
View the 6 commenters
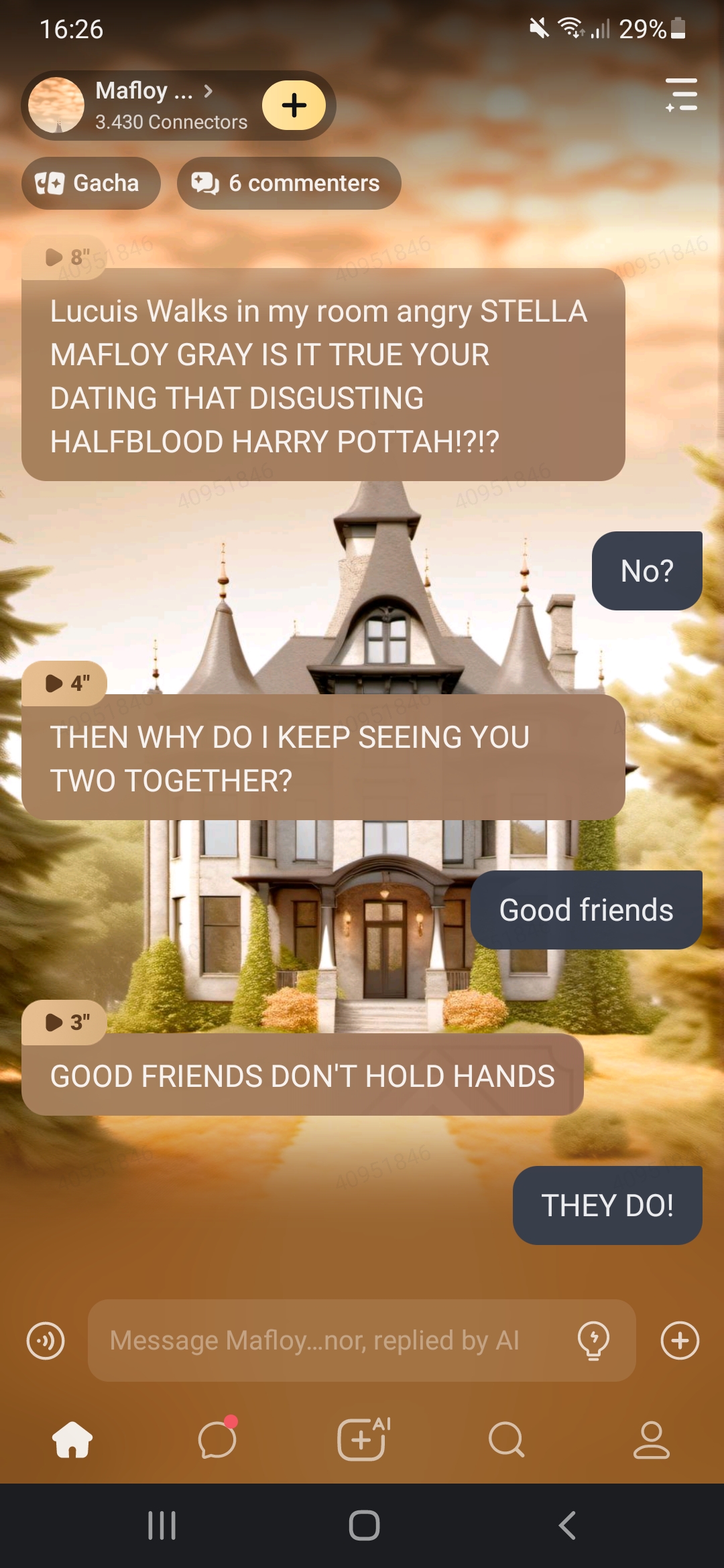point(289,183)
